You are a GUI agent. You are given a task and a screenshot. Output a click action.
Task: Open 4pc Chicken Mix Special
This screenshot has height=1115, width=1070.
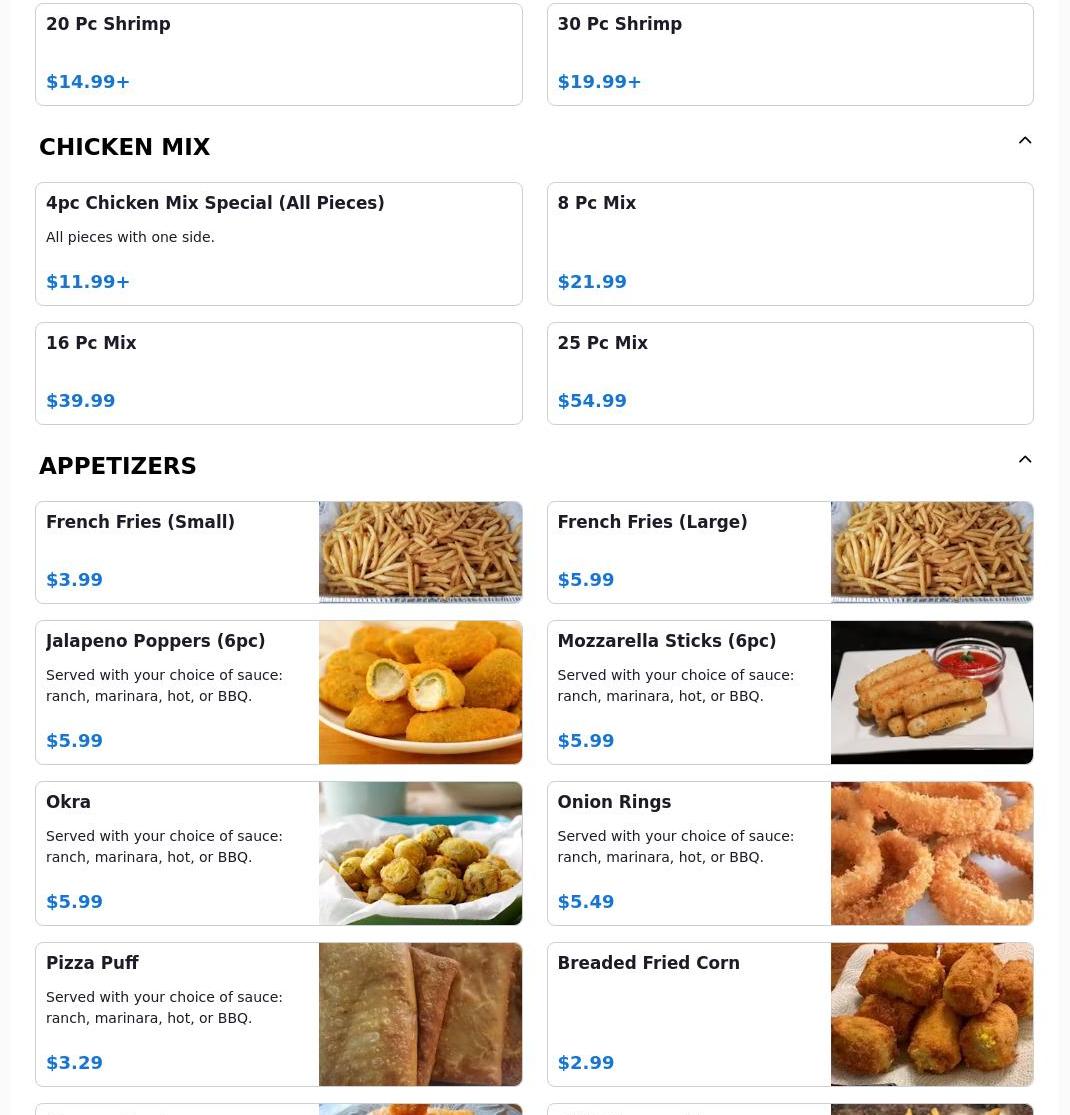(x=278, y=244)
